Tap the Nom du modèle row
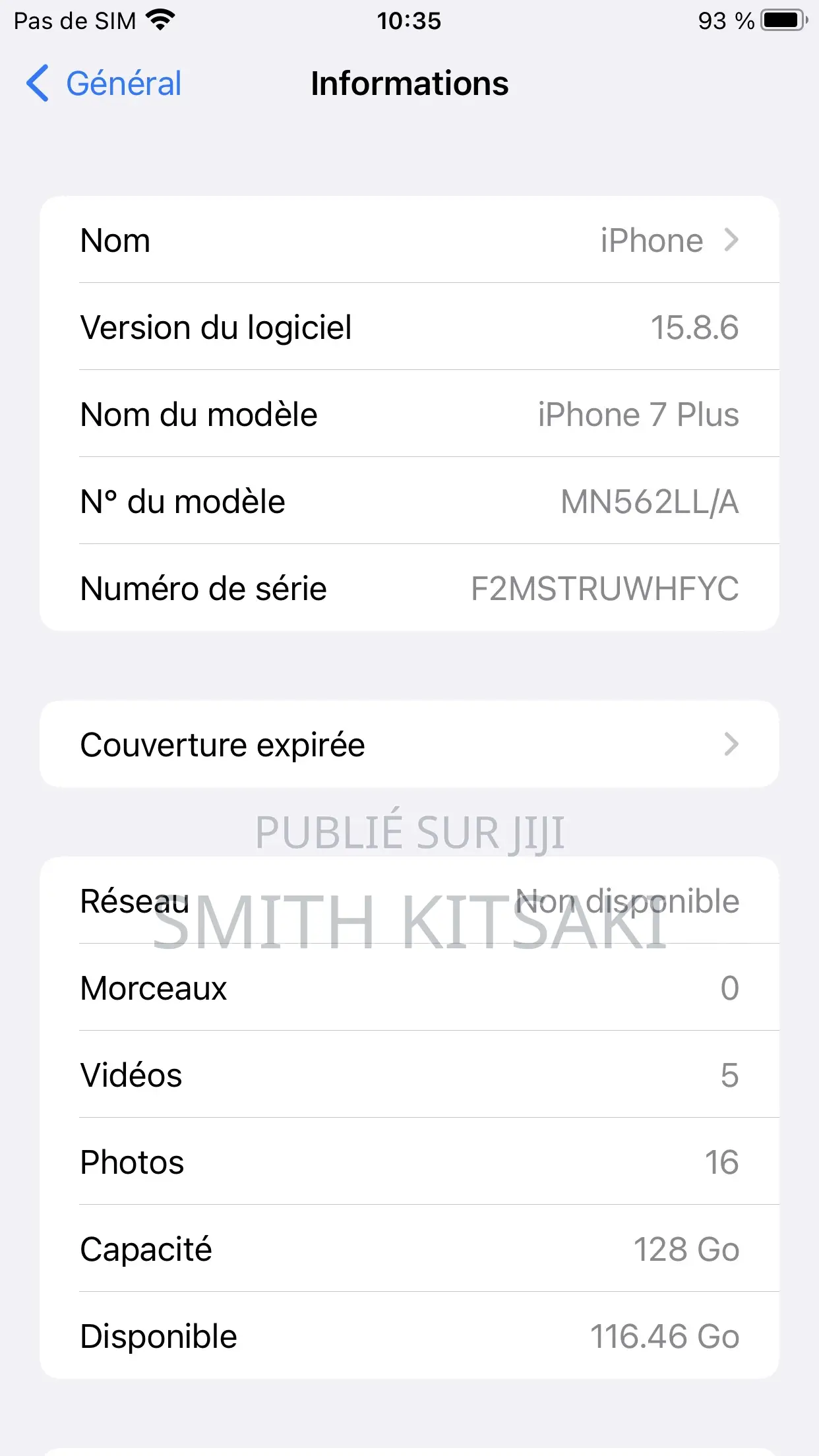The height and width of the screenshot is (1456, 819). 409,414
